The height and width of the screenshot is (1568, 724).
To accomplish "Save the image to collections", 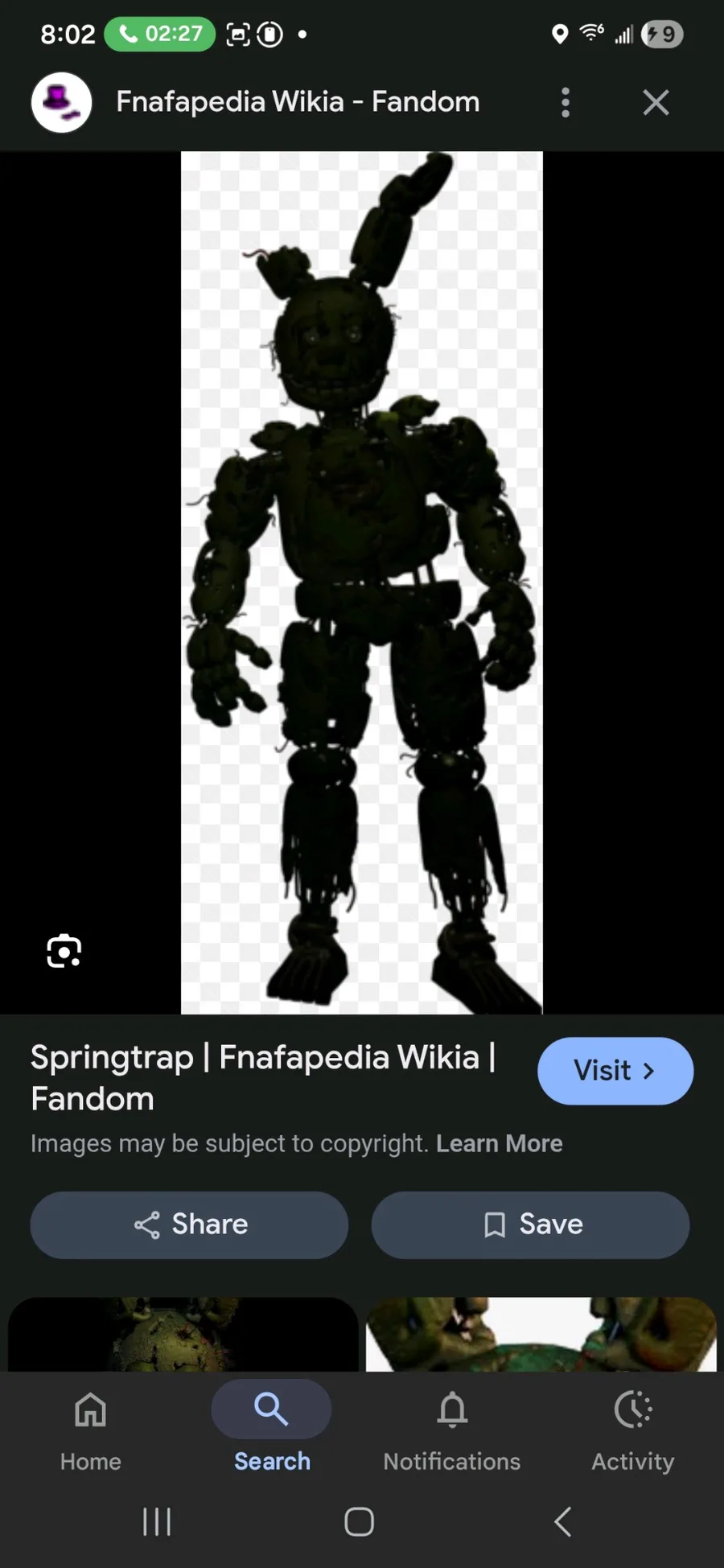I will pyautogui.click(x=530, y=1224).
